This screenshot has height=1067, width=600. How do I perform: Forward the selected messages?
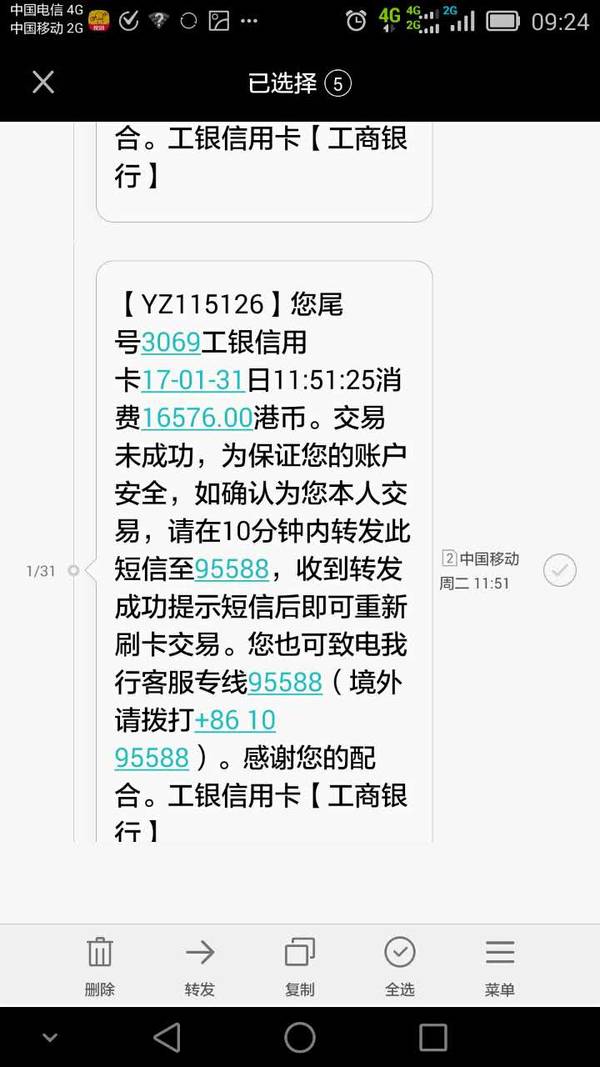pos(200,966)
